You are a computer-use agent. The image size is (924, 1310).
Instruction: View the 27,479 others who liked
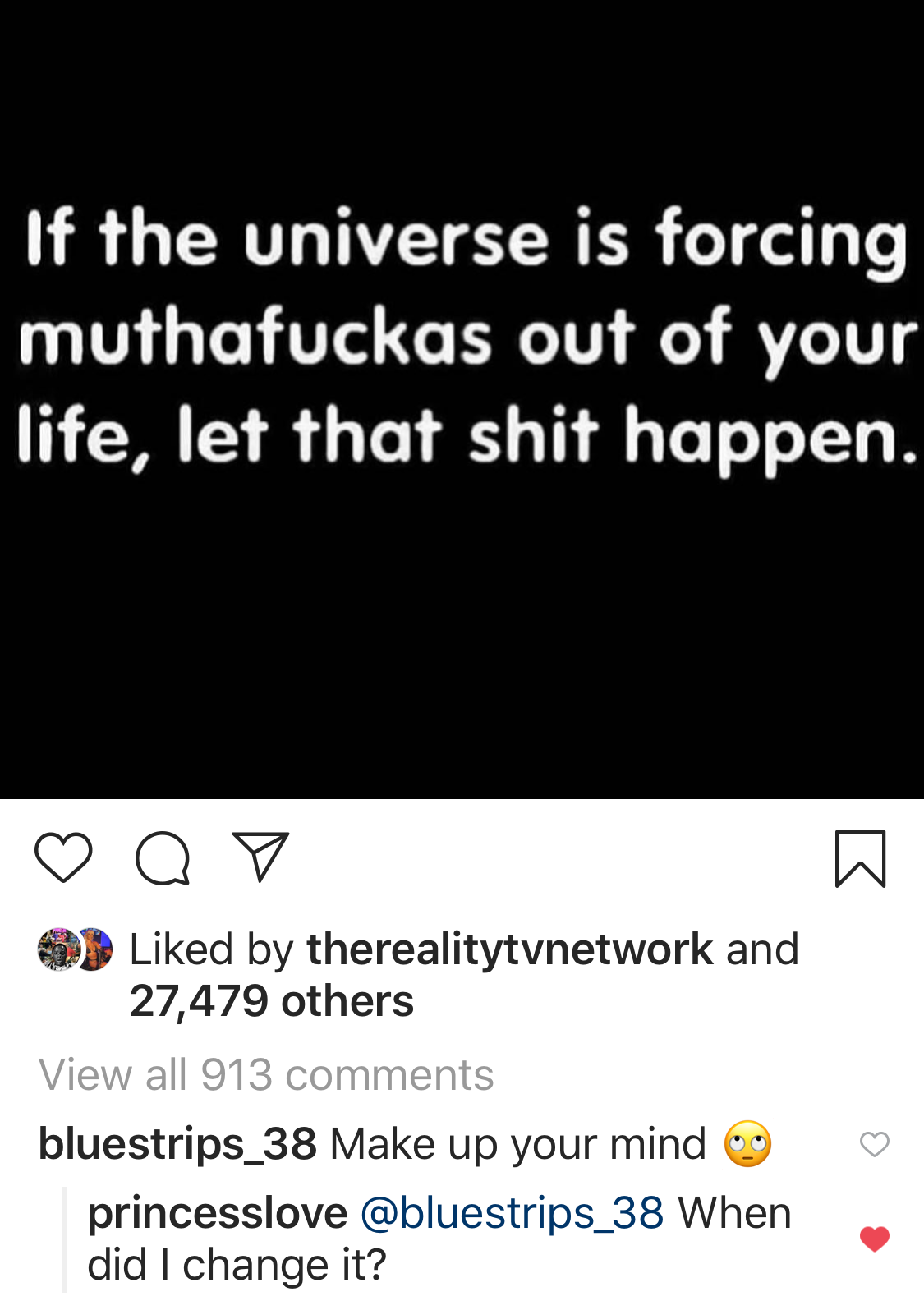[x=272, y=1001]
